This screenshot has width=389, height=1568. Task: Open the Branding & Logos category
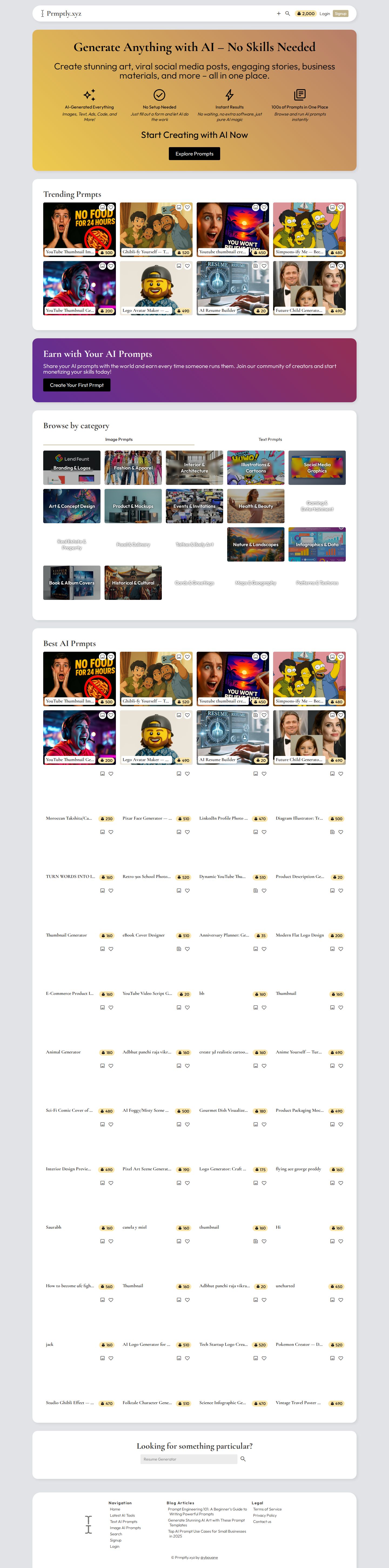pyautogui.click(x=72, y=468)
